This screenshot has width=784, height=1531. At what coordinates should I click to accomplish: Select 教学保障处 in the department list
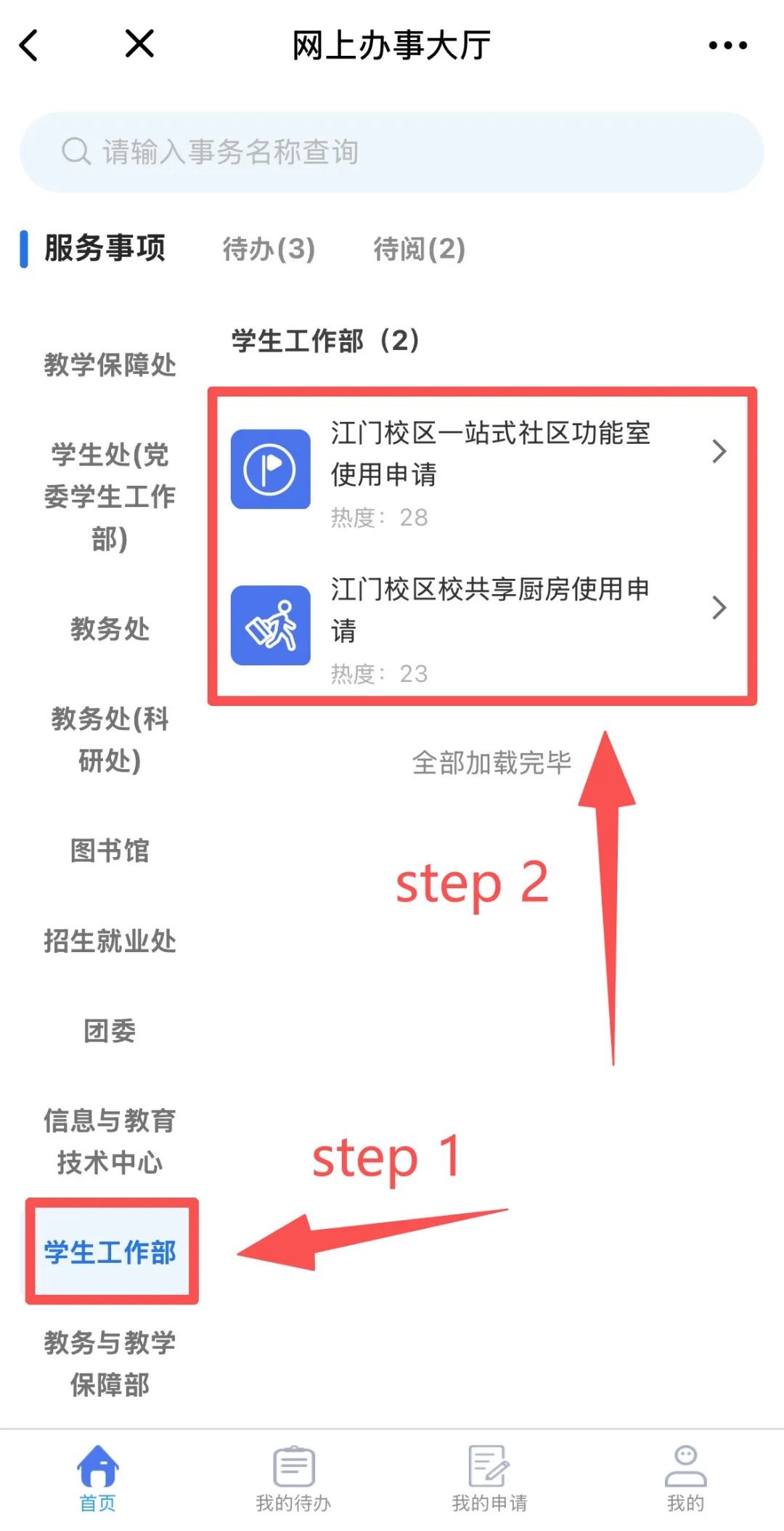[x=110, y=365]
